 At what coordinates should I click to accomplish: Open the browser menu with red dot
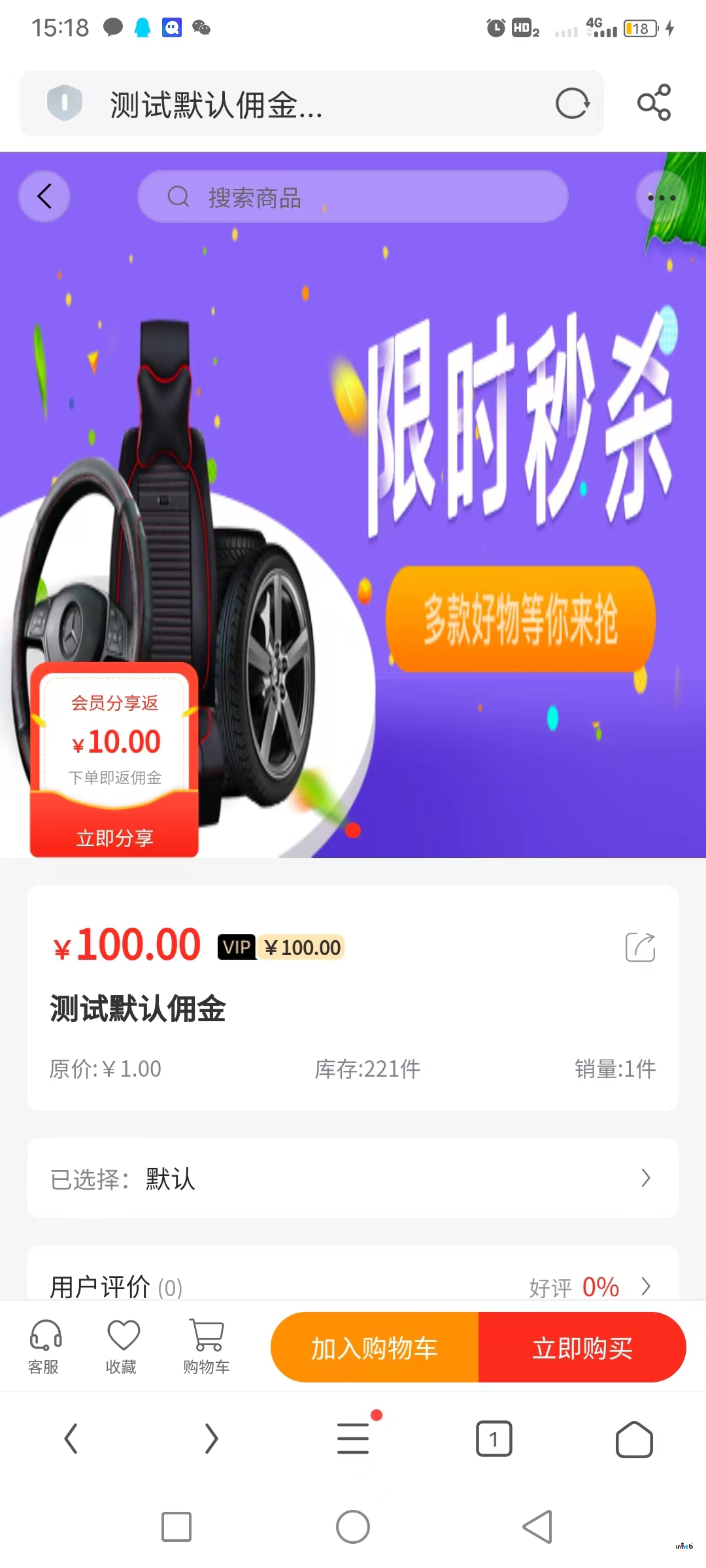coord(354,1438)
